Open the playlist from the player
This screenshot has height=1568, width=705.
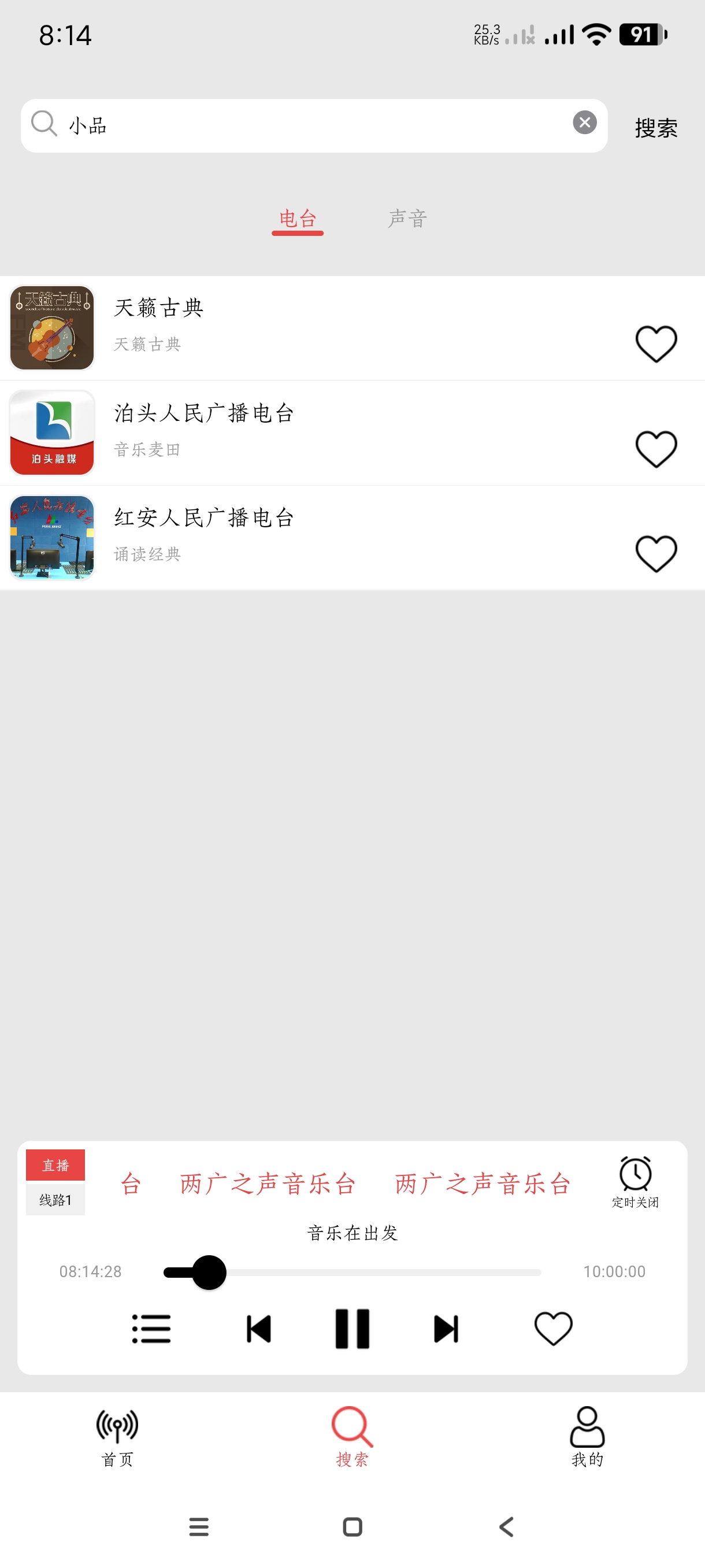(x=151, y=1328)
